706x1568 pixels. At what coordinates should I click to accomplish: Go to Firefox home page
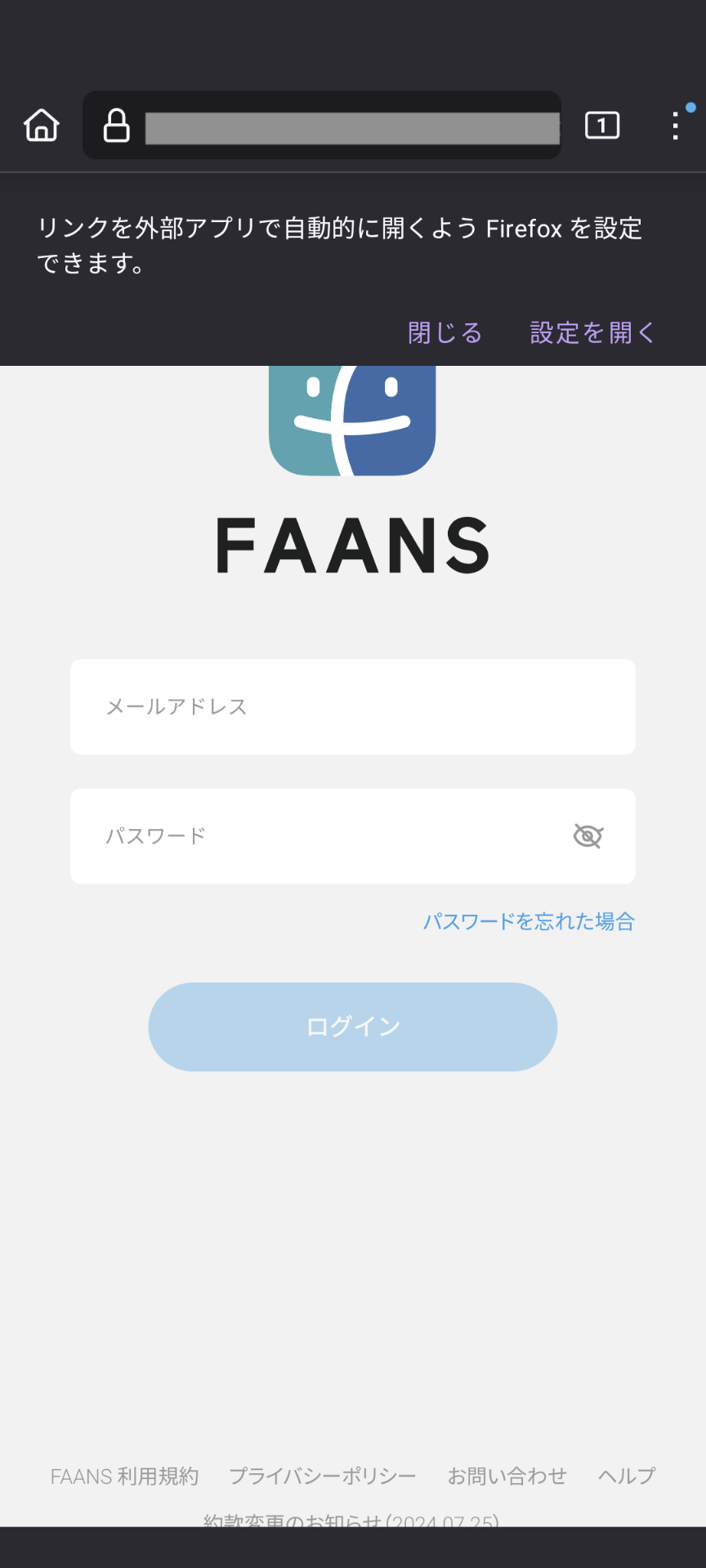42,126
